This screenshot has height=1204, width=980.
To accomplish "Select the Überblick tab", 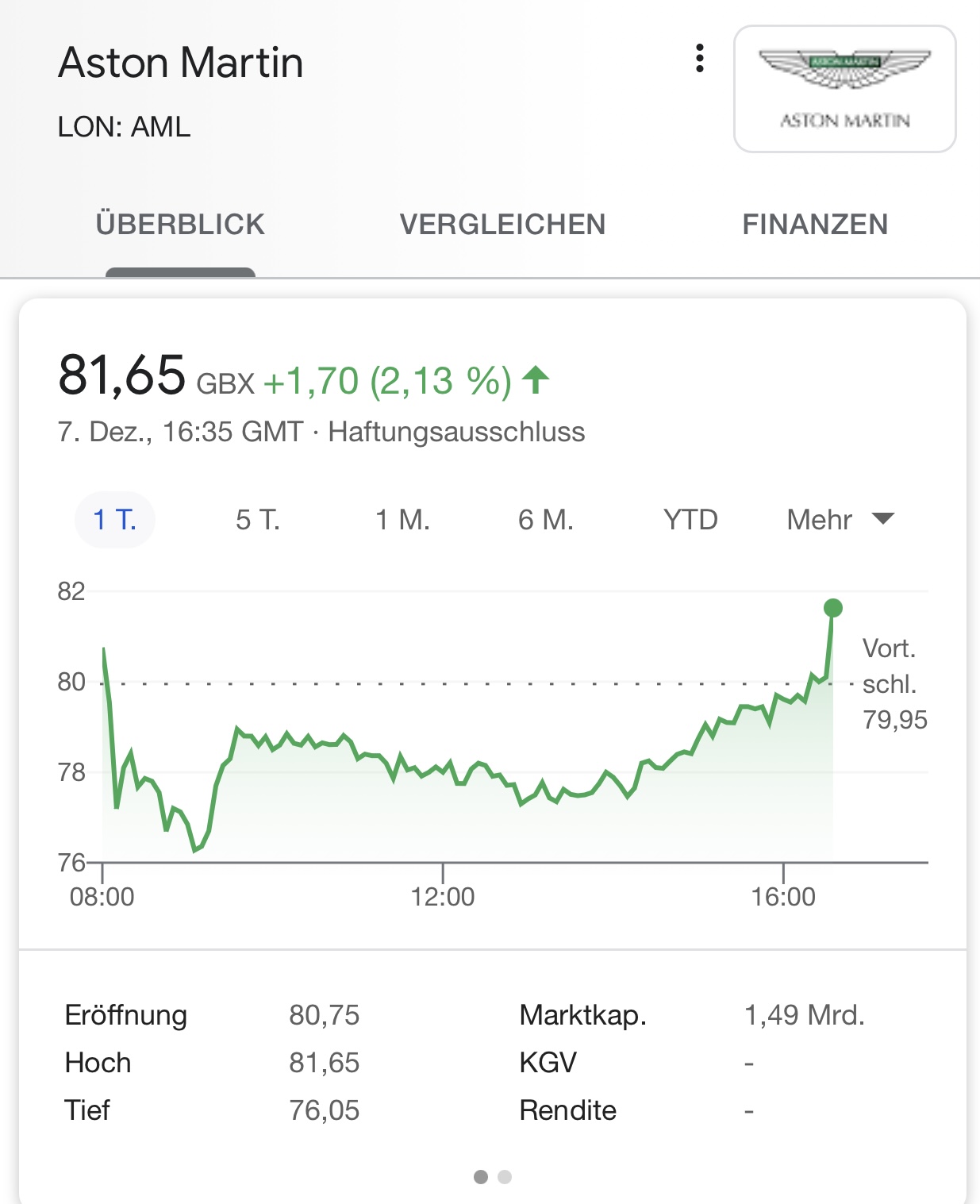I will [x=180, y=225].
